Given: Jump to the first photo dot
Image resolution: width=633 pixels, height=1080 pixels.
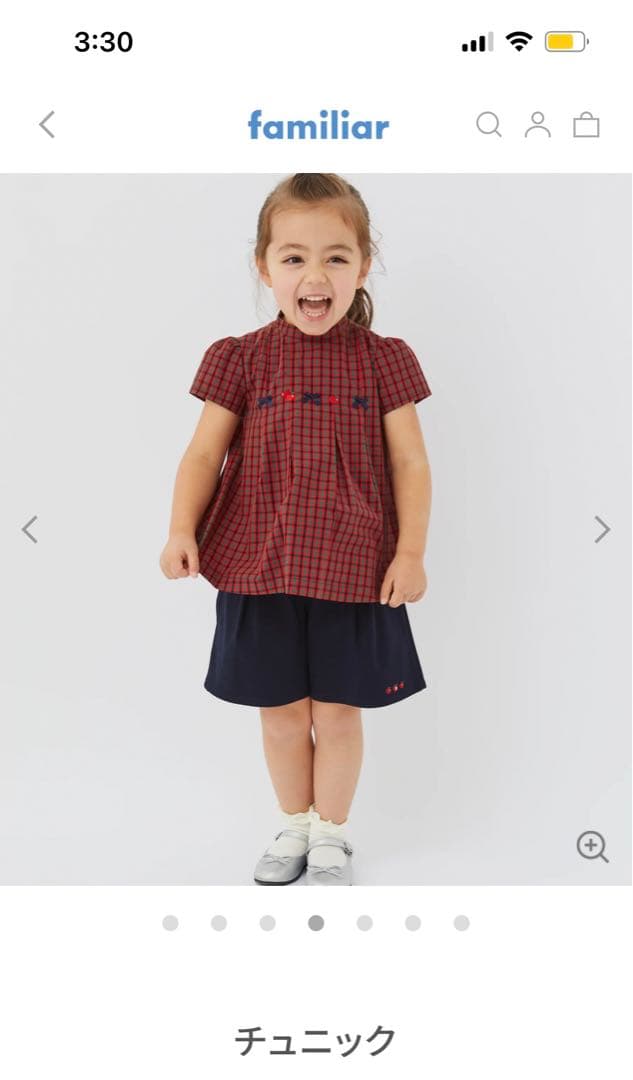Looking at the screenshot, I should (171, 923).
